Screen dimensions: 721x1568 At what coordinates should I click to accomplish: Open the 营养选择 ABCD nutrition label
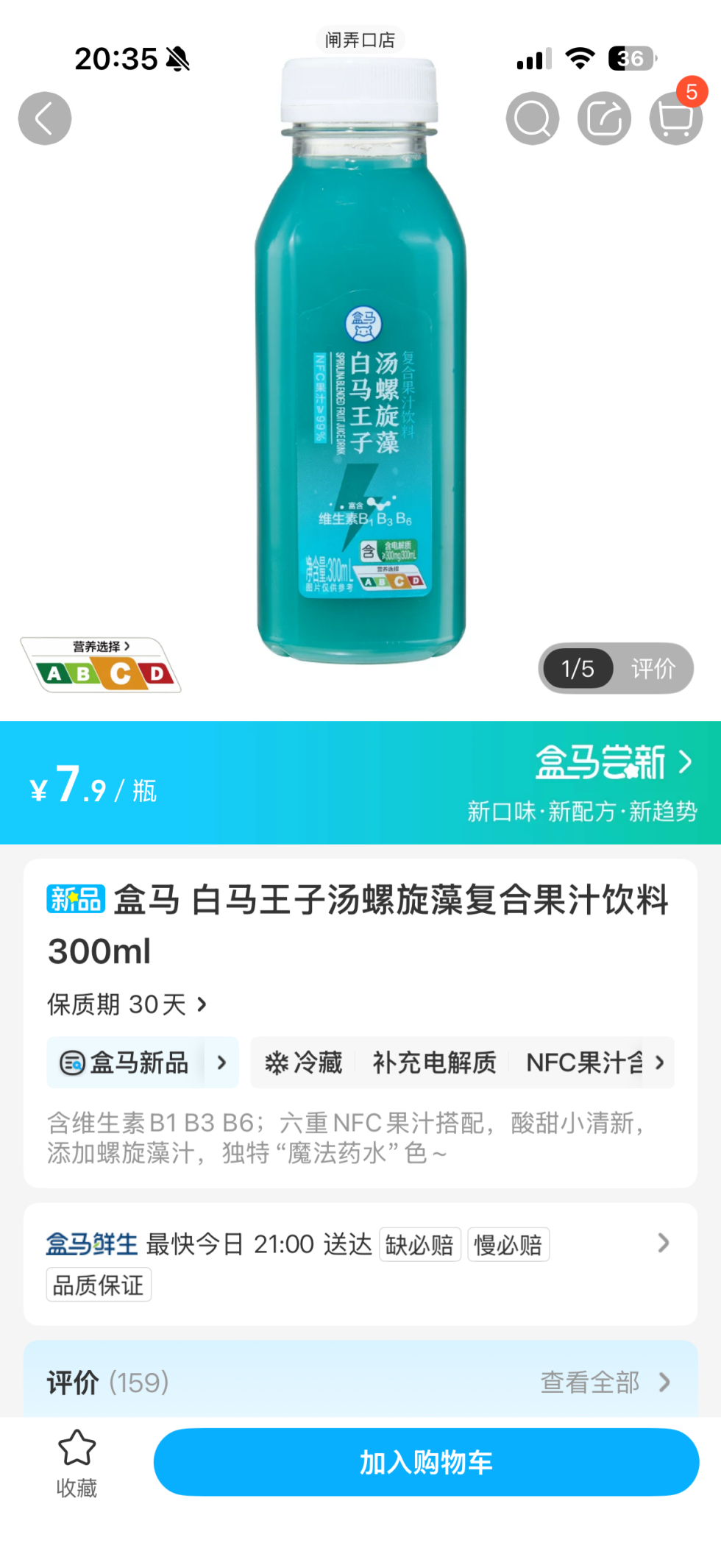[101, 665]
